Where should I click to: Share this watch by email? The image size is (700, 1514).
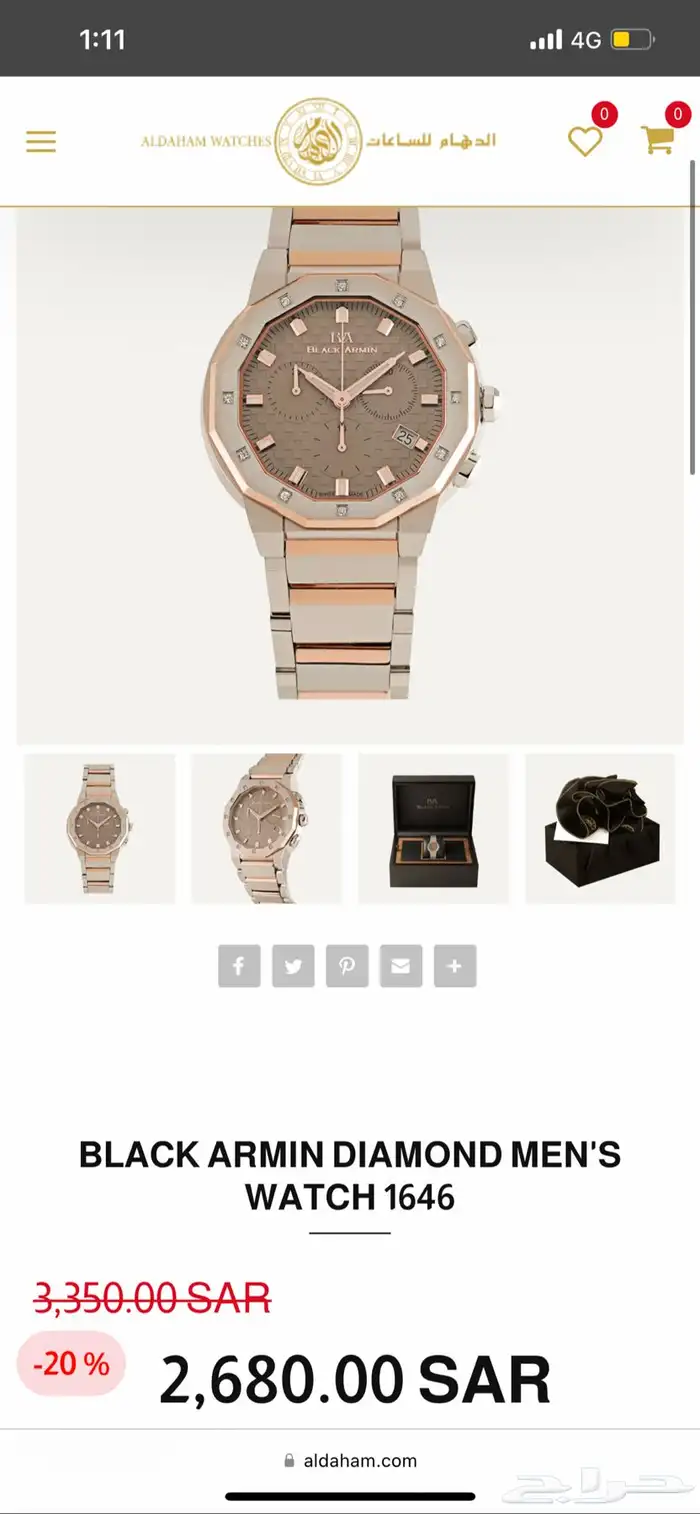point(401,966)
